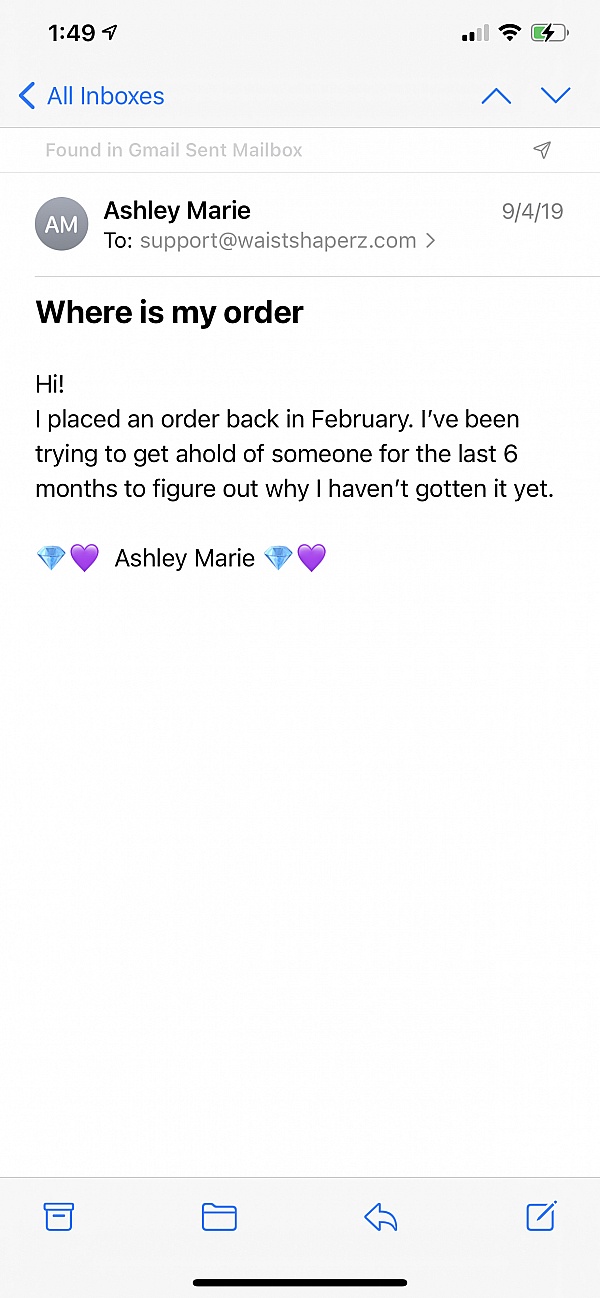This screenshot has height=1298, width=600.
Task: Open recipient support@waistshaperz.com details
Action: pyautogui.click(x=278, y=241)
